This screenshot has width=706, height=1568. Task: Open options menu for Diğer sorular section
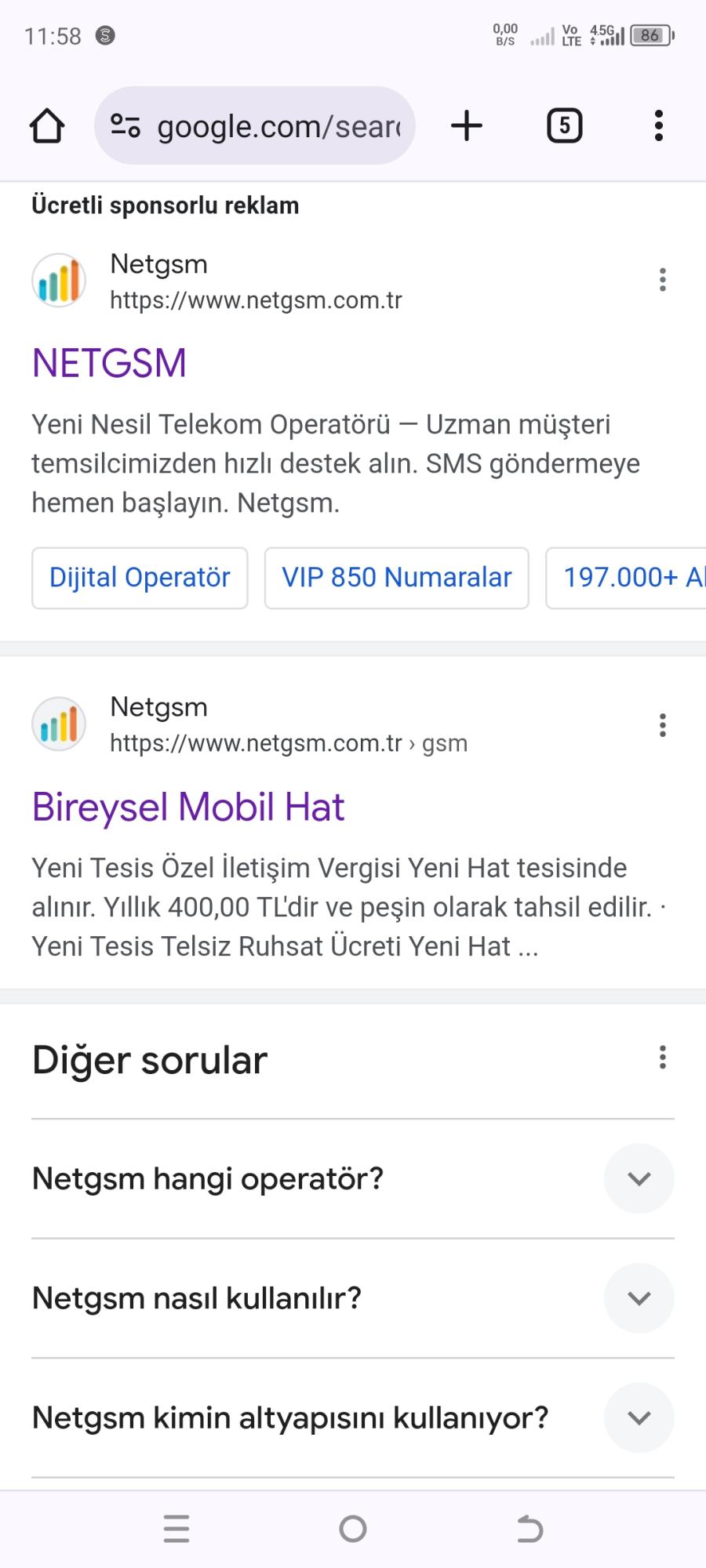tap(663, 1058)
